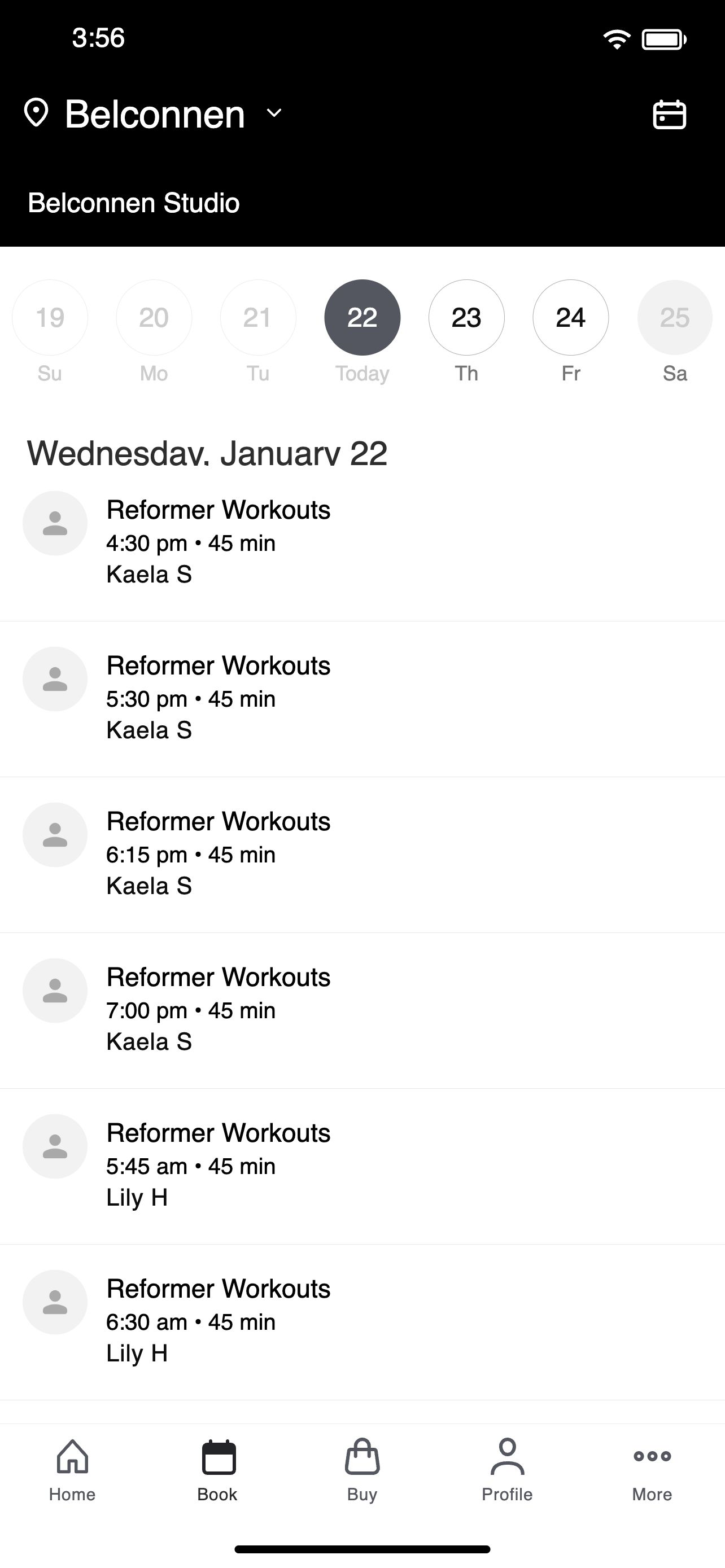Tap the Book tab
725x1568 pixels.
pos(217,1470)
